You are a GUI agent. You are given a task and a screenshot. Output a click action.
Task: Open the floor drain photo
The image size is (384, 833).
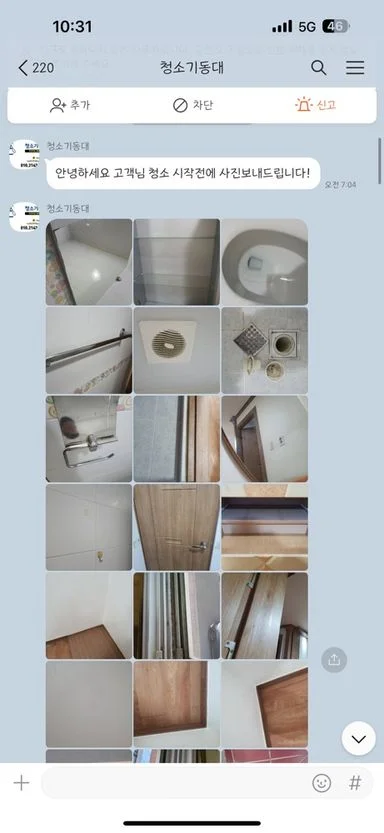(x=264, y=350)
